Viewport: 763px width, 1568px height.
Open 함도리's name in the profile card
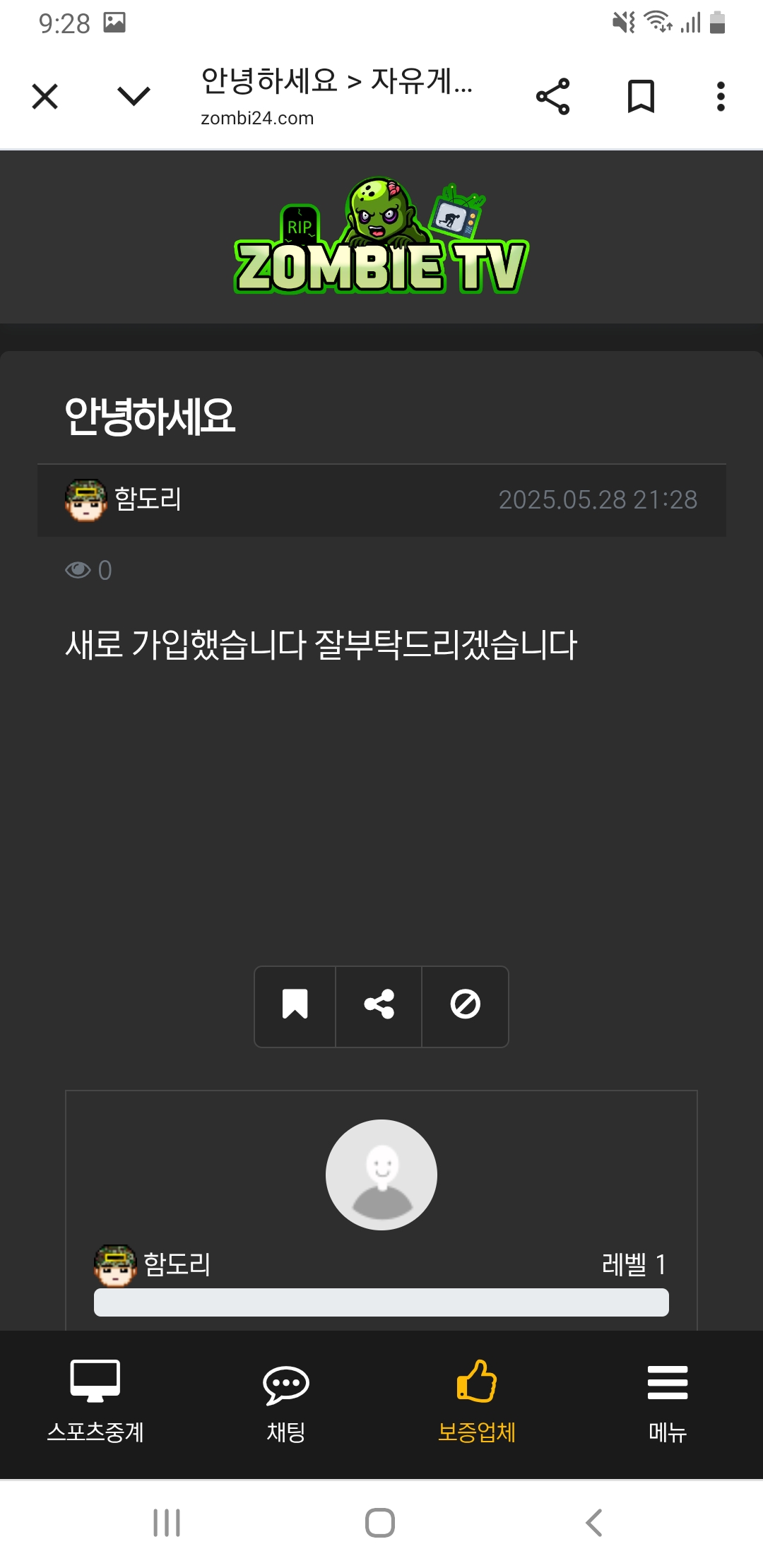coord(177,1264)
